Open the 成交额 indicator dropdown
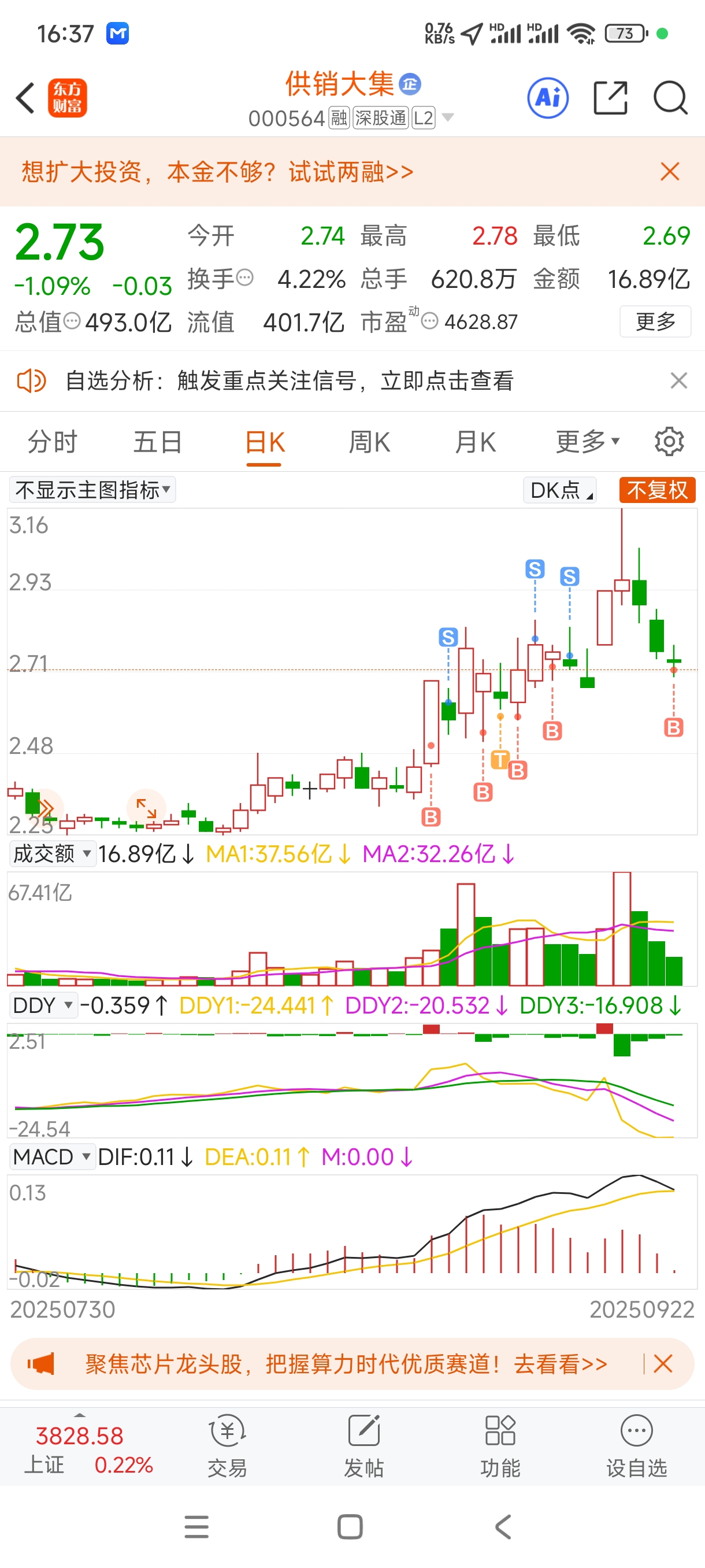 click(53, 854)
